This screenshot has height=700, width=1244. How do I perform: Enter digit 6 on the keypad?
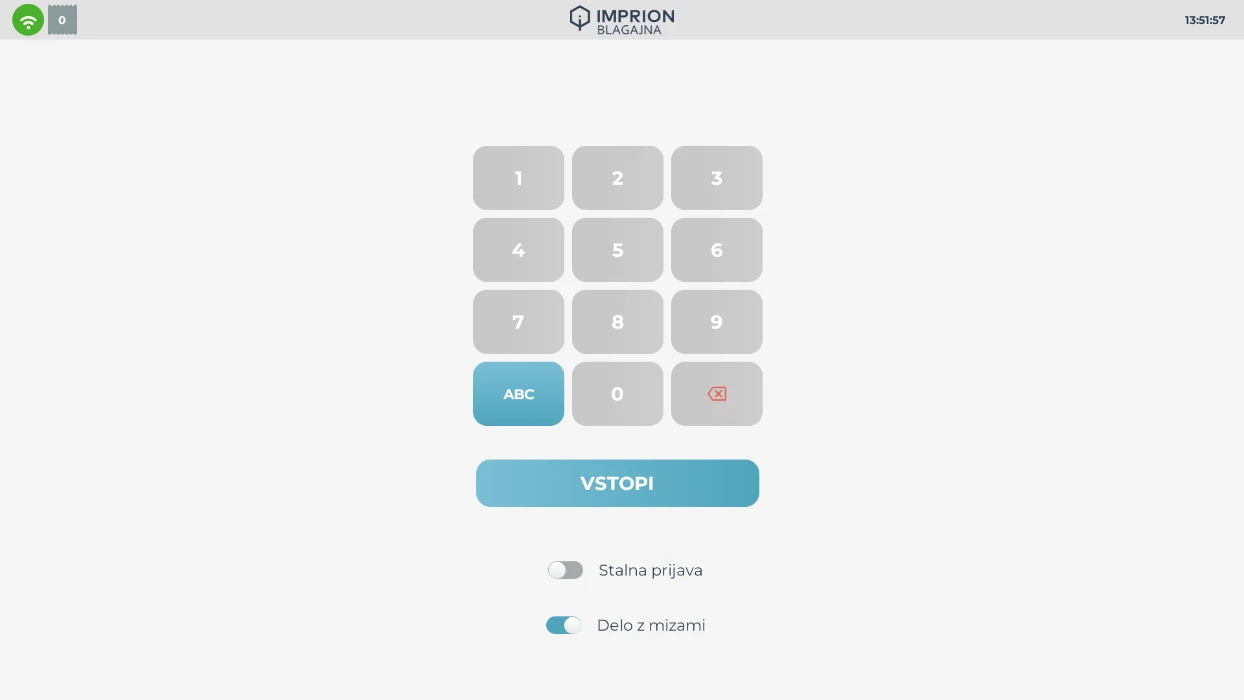pos(716,250)
